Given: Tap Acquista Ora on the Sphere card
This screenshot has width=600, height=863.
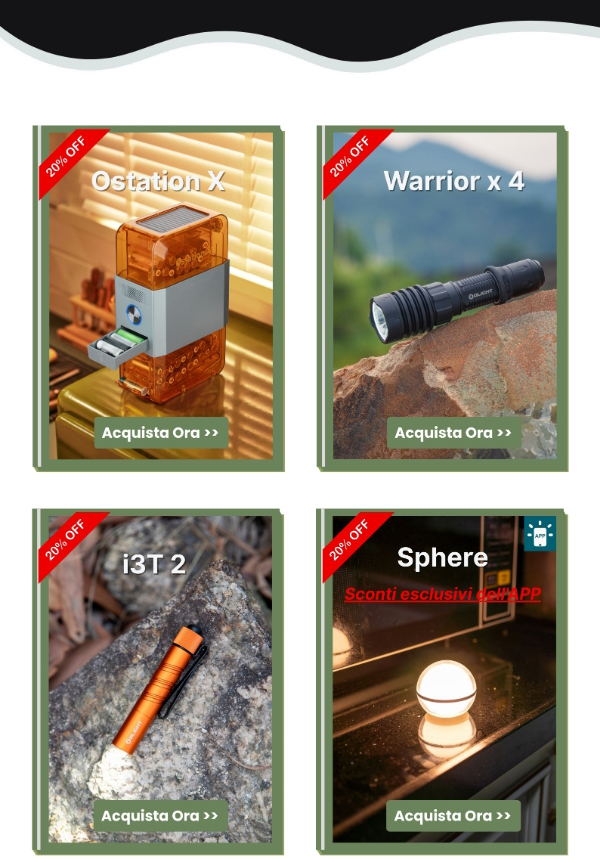Looking at the screenshot, I should click(453, 816).
